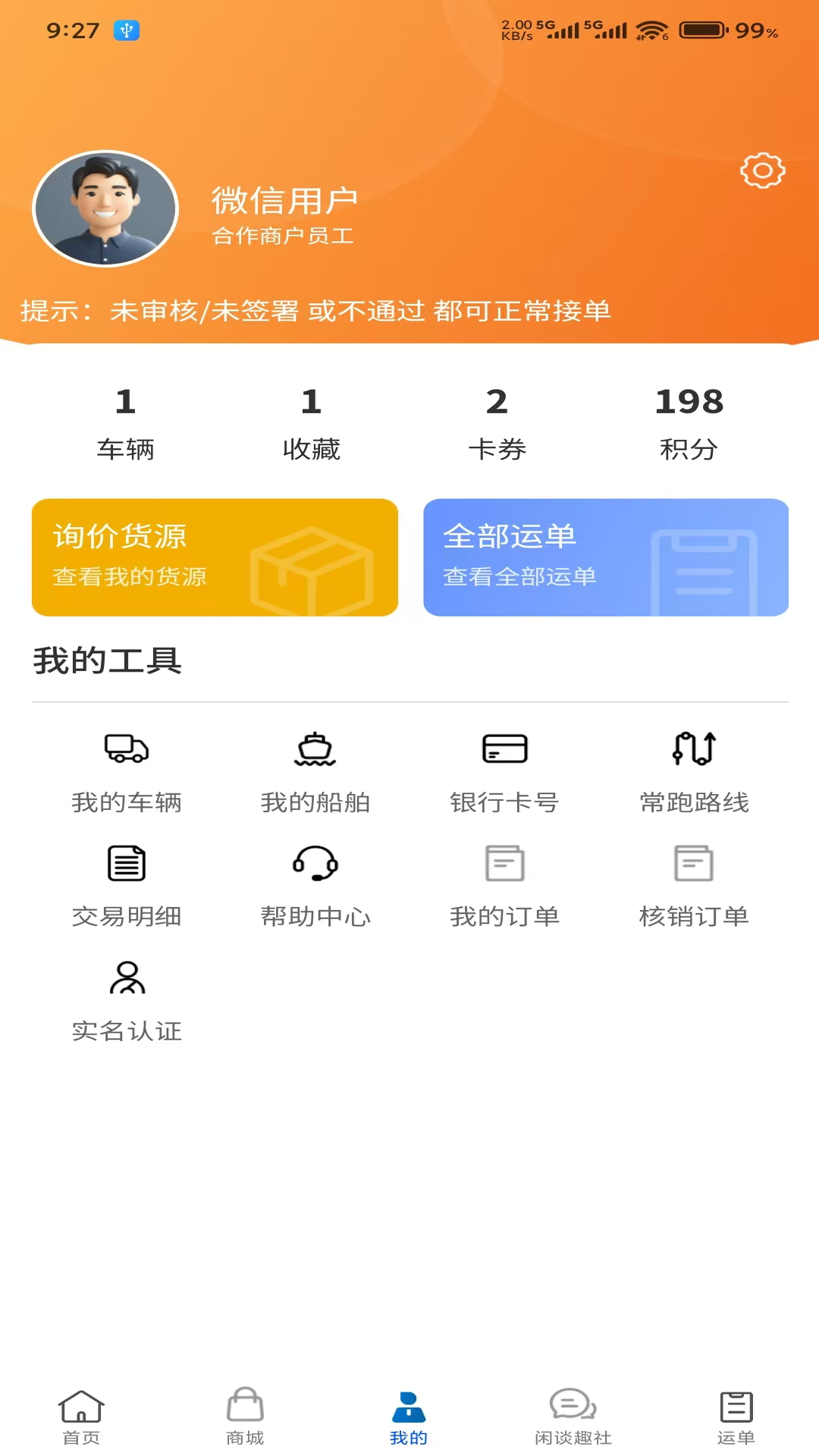
Task: Open 我的车辆 from my tools
Action: (x=126, y=770)
